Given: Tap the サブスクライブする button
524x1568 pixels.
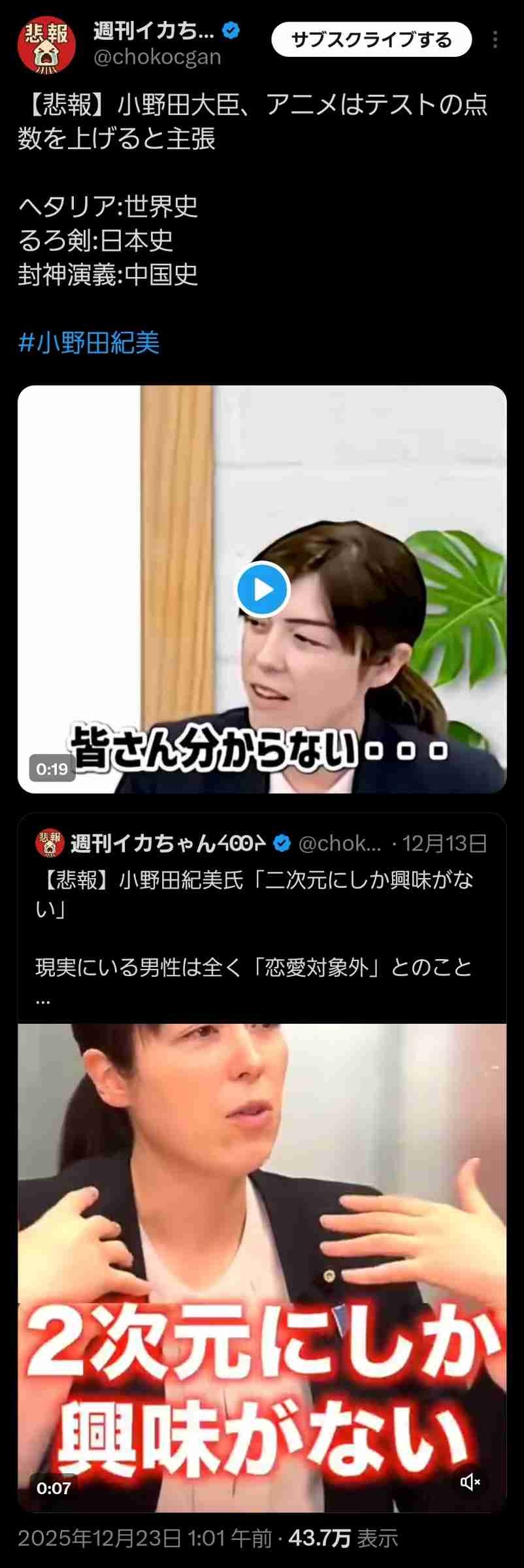Looking at the screenshot, I should coord(371,40).
